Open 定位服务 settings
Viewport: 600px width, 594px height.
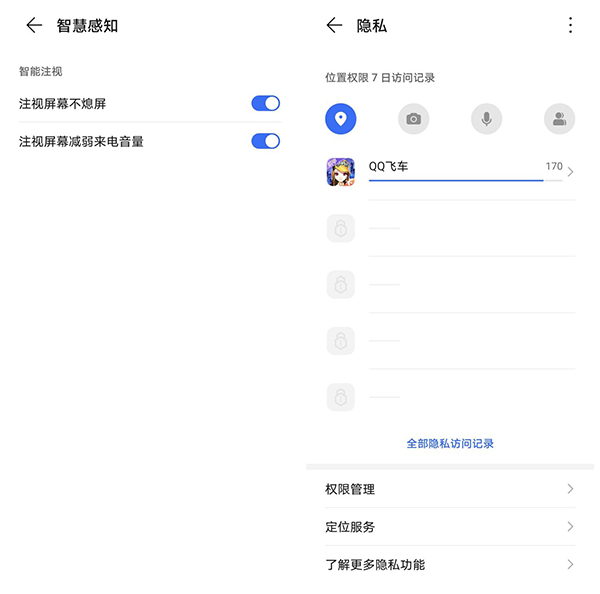click(x=450, y=527)
